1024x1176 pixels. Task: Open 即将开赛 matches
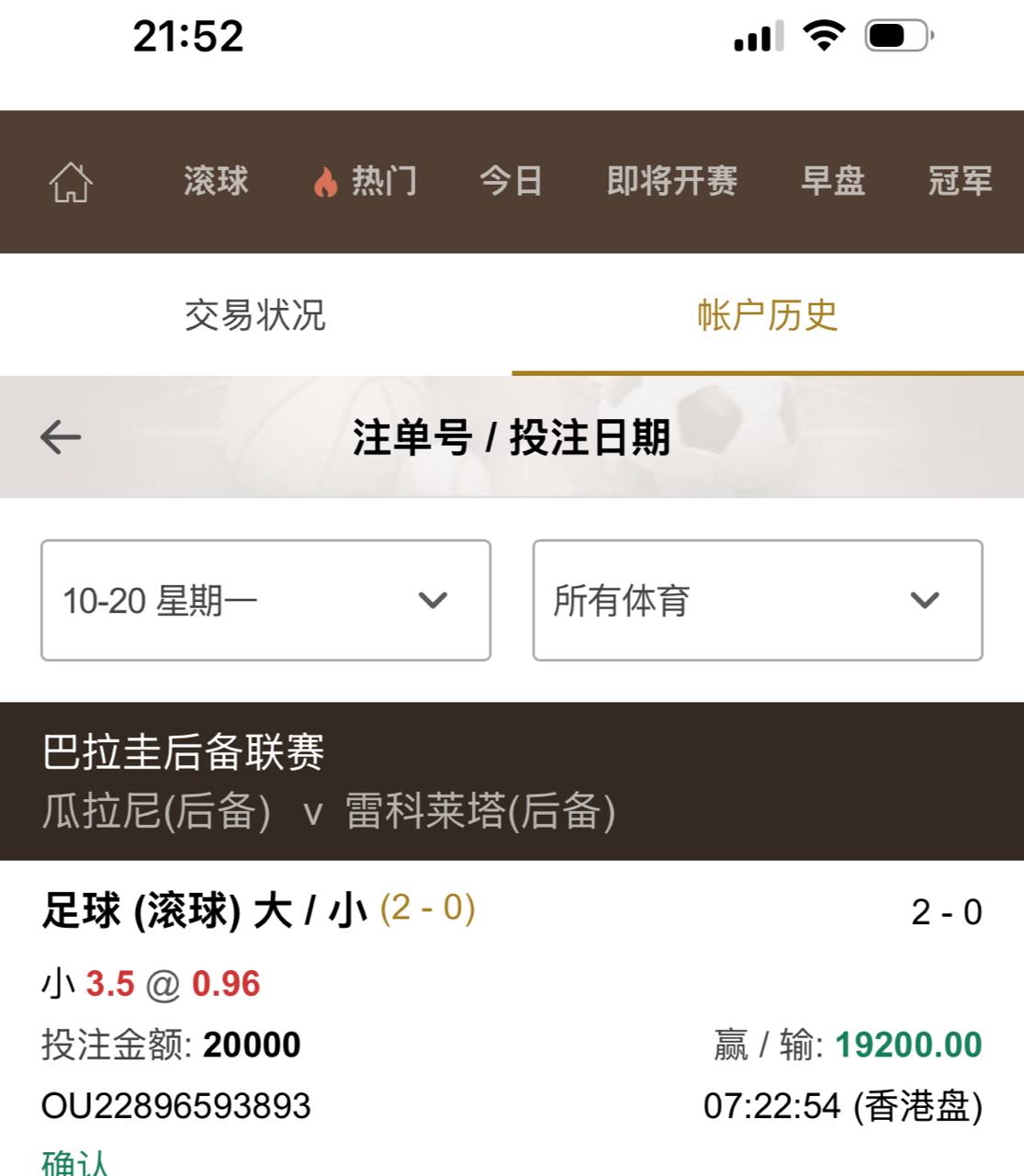click(x=672, y=182)
